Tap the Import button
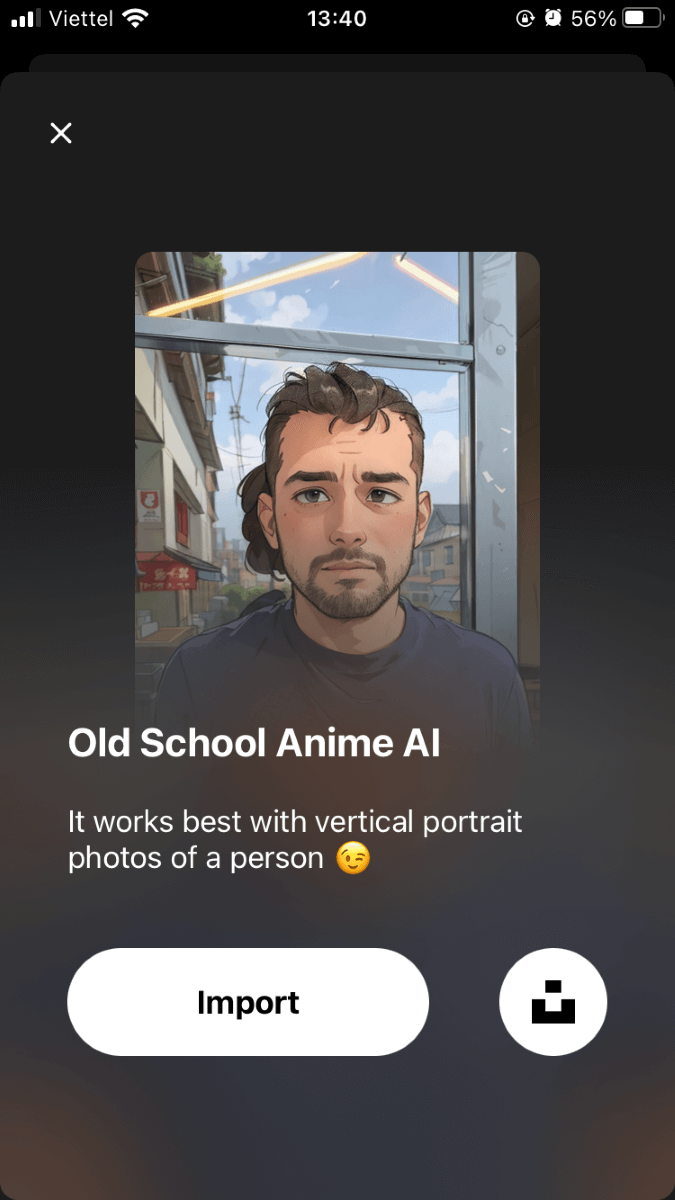This screenshot has height=1200, width=675. 248,1002
